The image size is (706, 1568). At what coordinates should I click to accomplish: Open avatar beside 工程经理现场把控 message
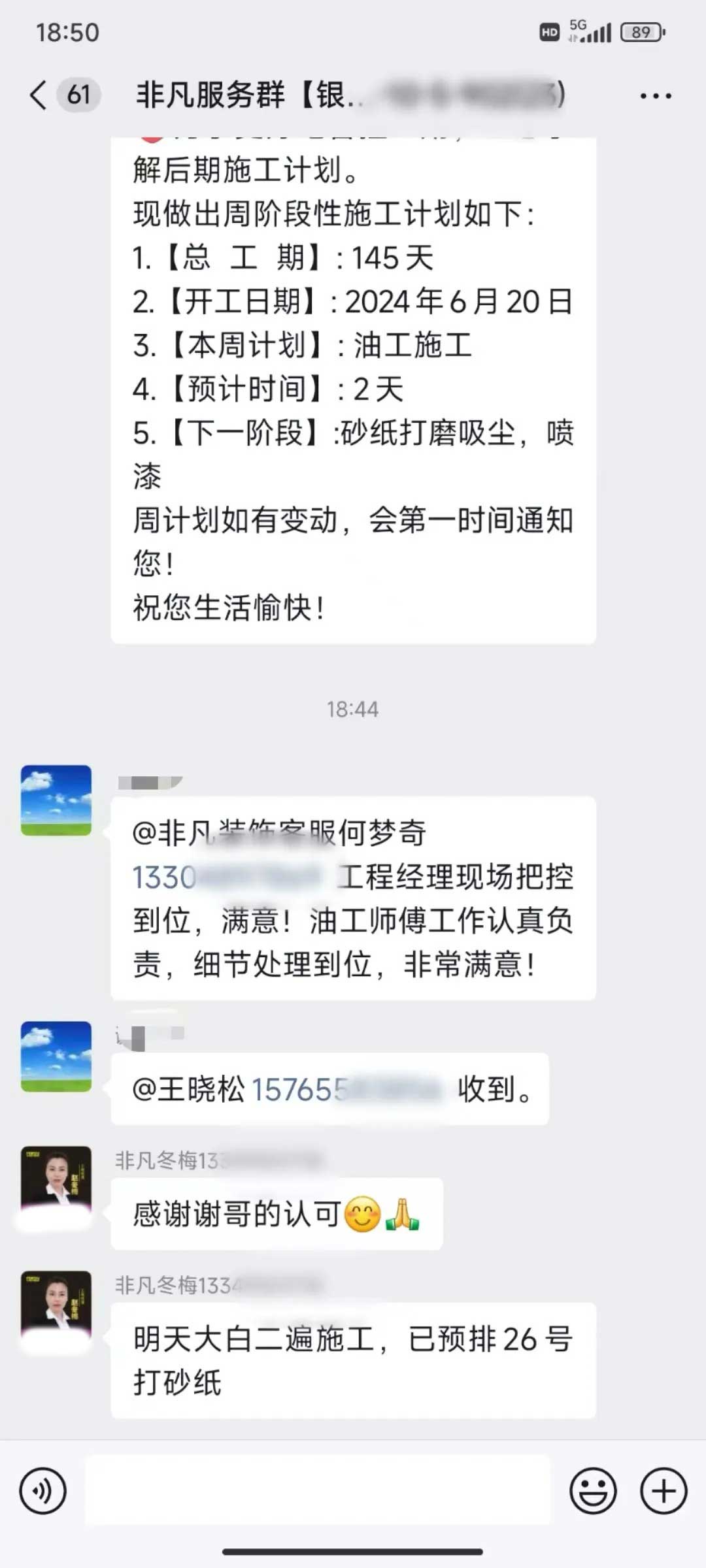pyautogui.click(x=56, y=800)
